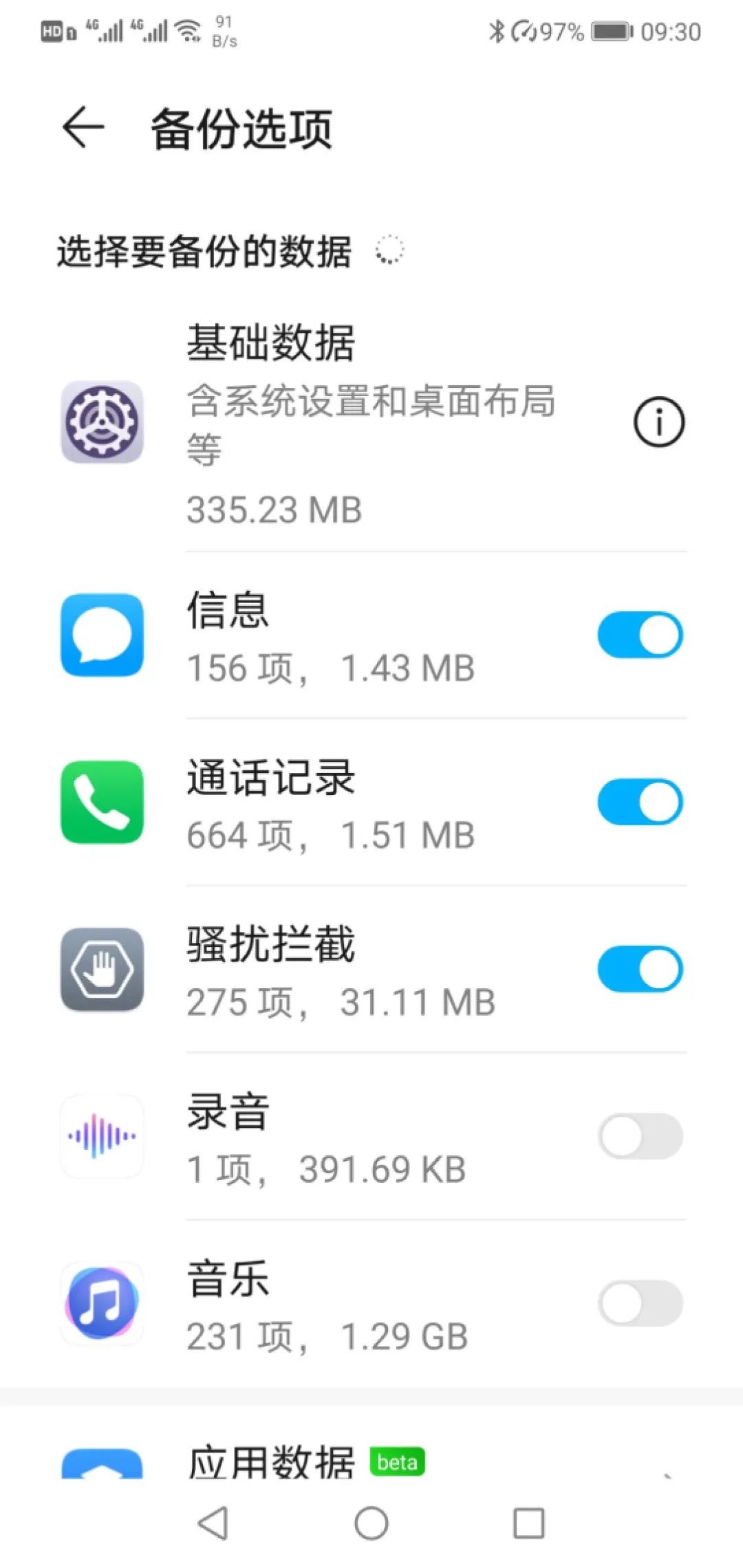
Task: Tap the circular home navigation button
Action: (x=370, y=1521)
